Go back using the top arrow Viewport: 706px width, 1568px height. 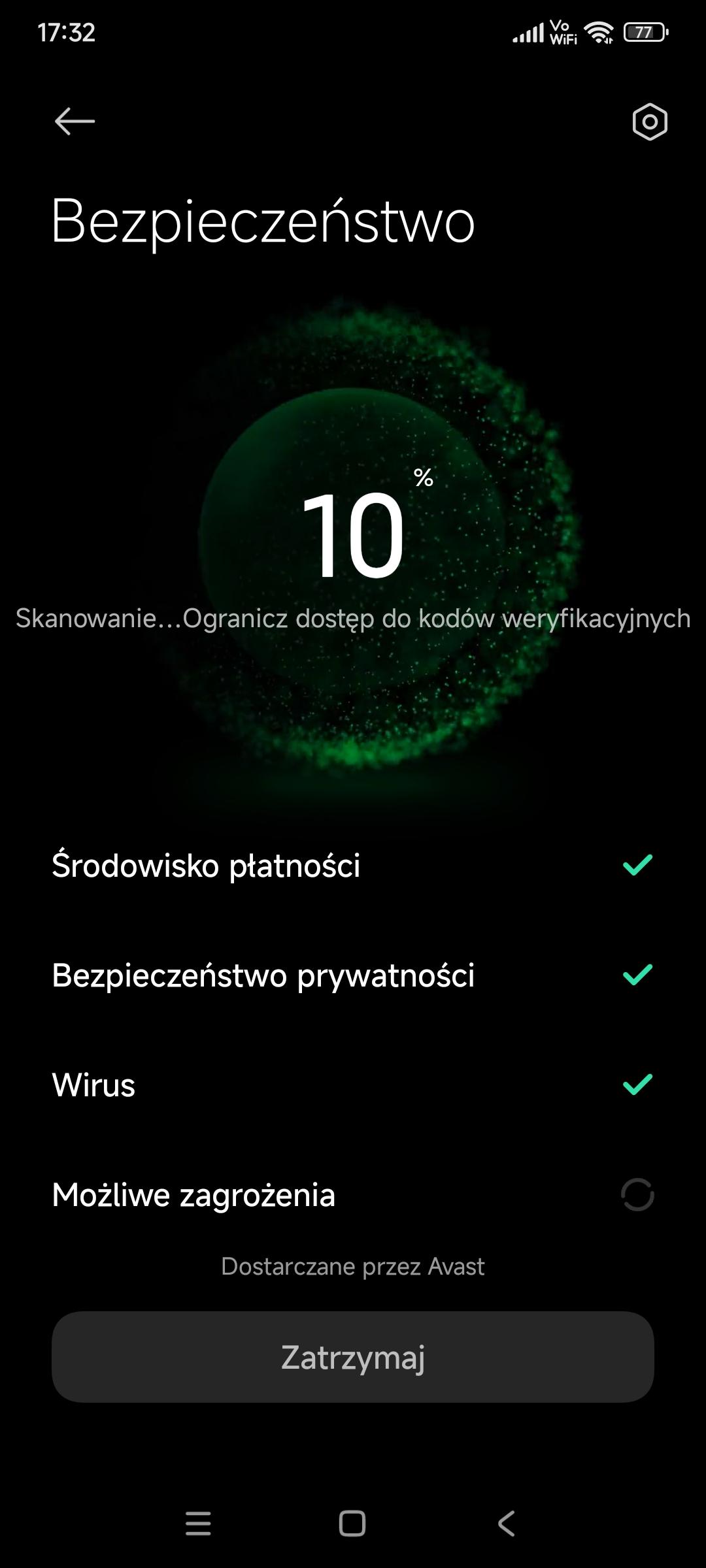[75, 122]
